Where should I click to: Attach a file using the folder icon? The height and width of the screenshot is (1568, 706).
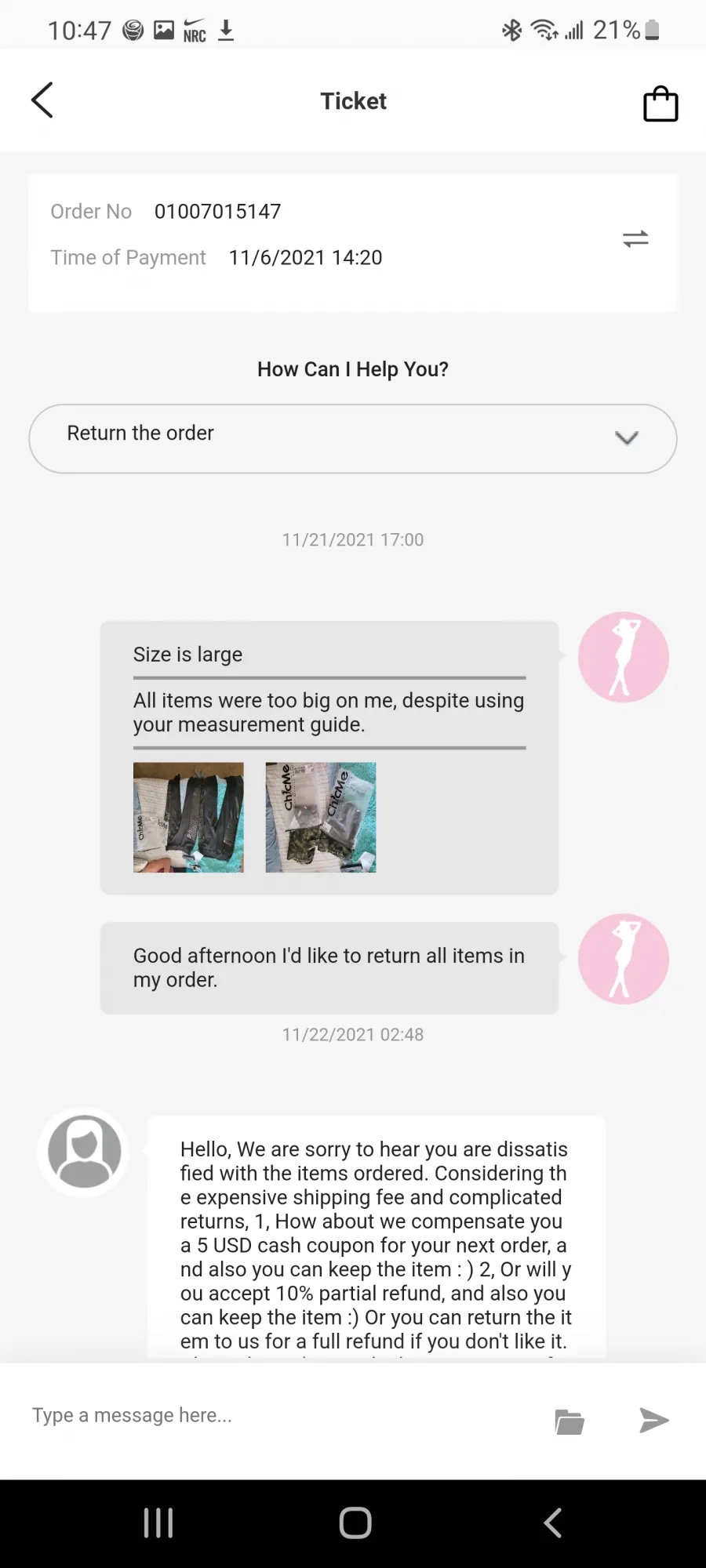pyautogui.click(x=570, y=1421)
